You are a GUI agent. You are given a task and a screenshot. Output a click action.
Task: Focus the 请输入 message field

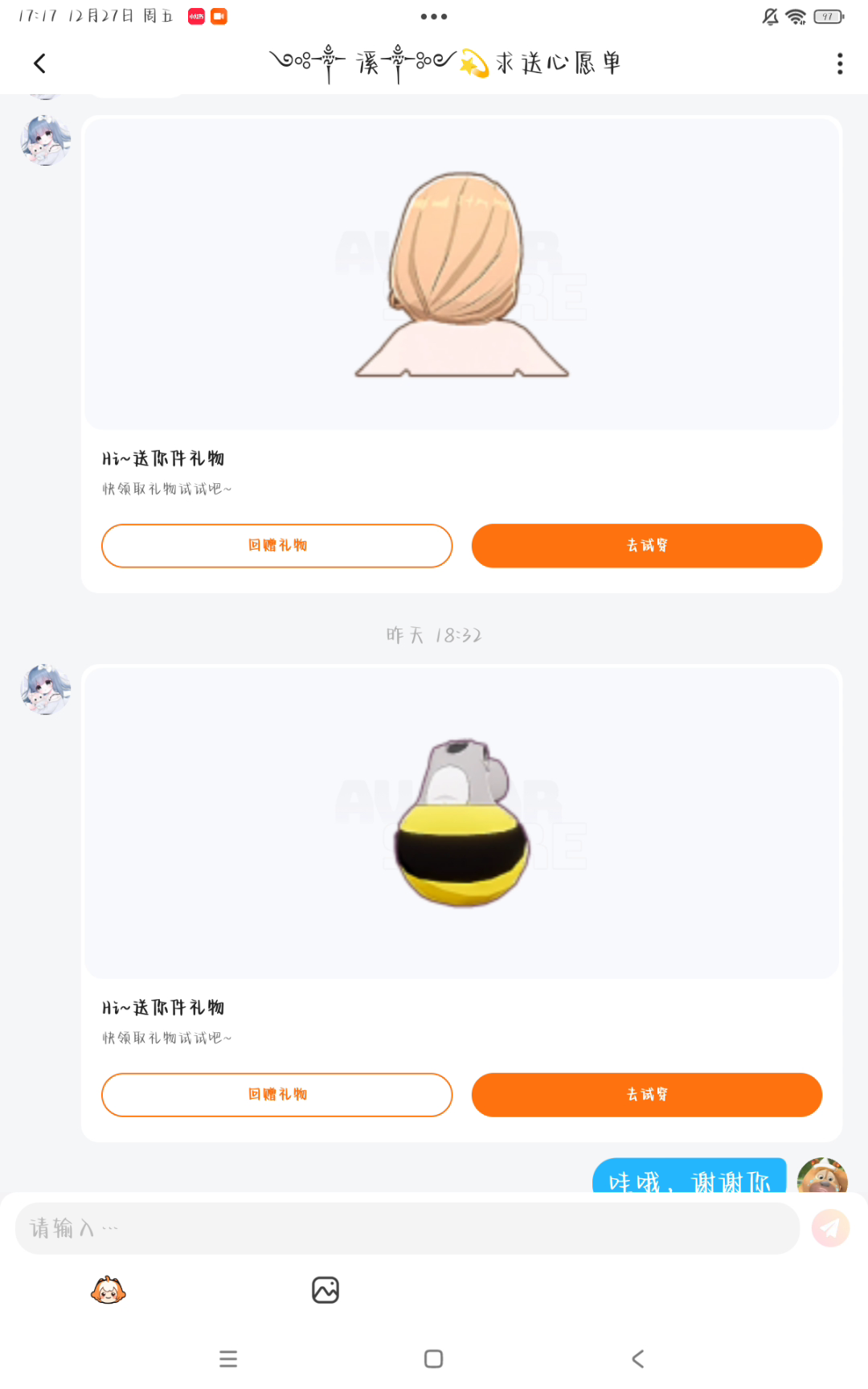click(407, 1228)
